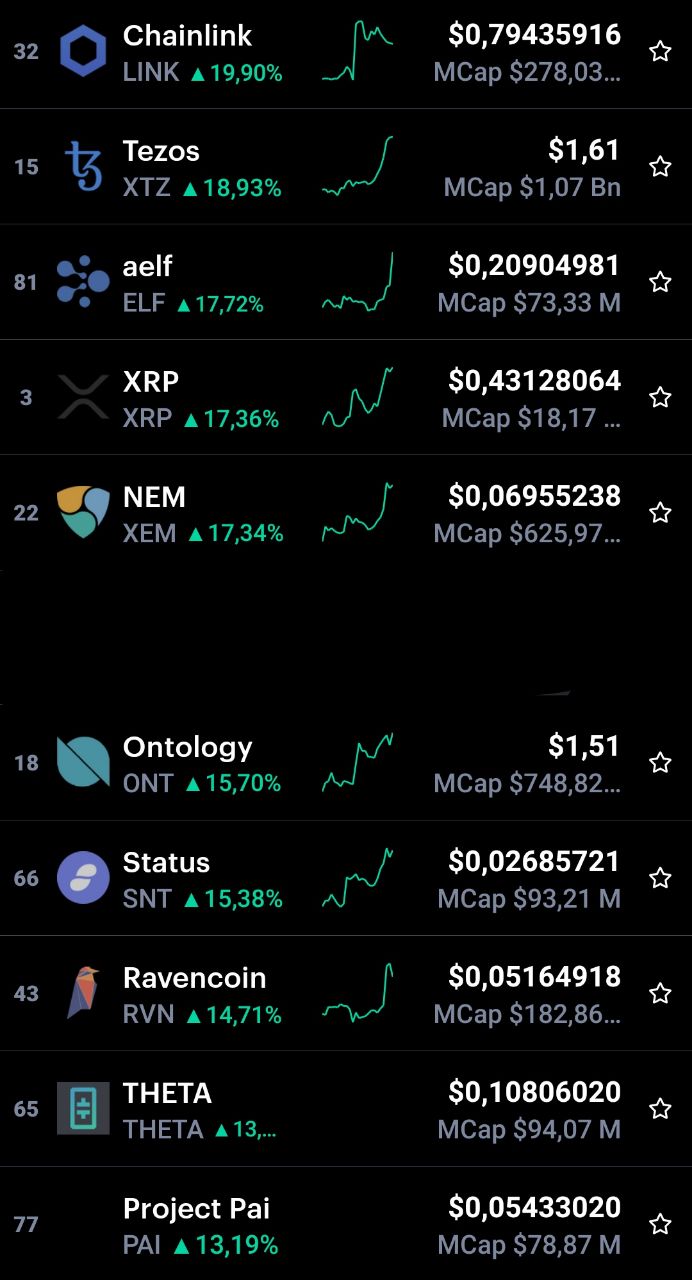Add aelf to favorites

[x=660, y=282]
